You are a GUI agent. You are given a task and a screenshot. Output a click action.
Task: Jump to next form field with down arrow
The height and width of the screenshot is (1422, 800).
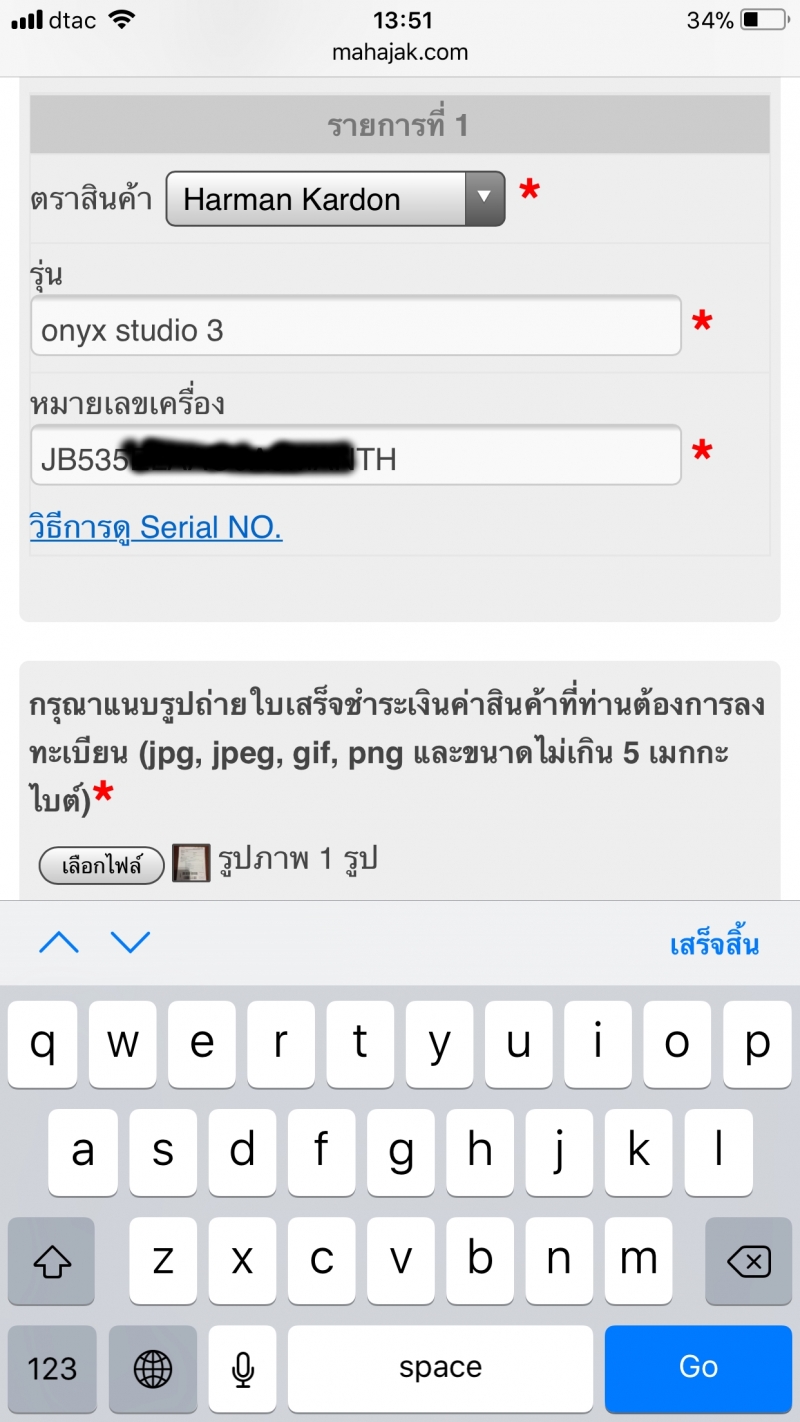point(130,942)
